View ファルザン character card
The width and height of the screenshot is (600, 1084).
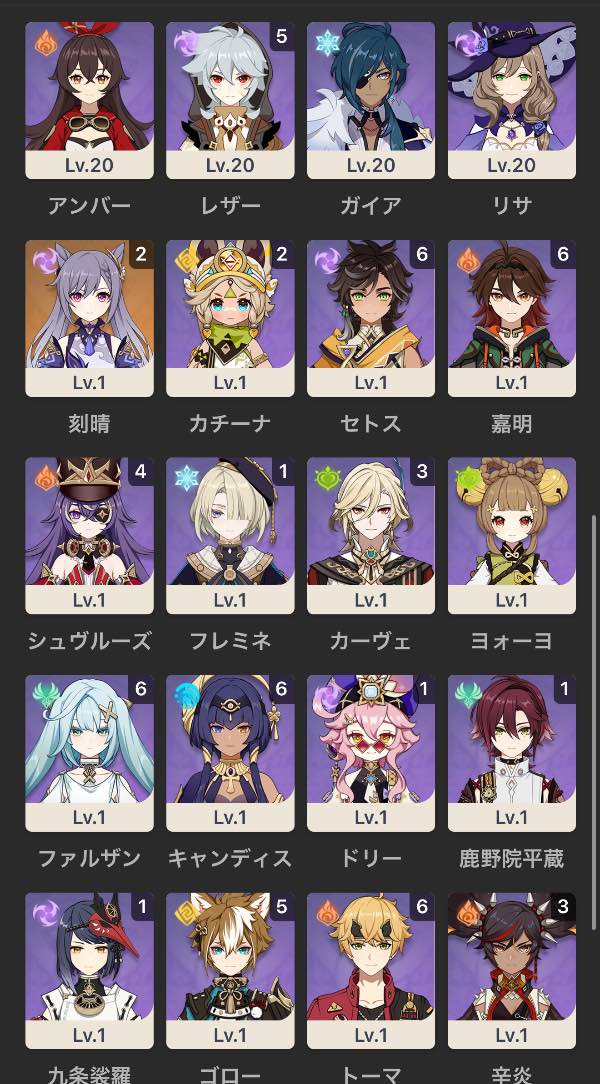[x=89, y=753]
